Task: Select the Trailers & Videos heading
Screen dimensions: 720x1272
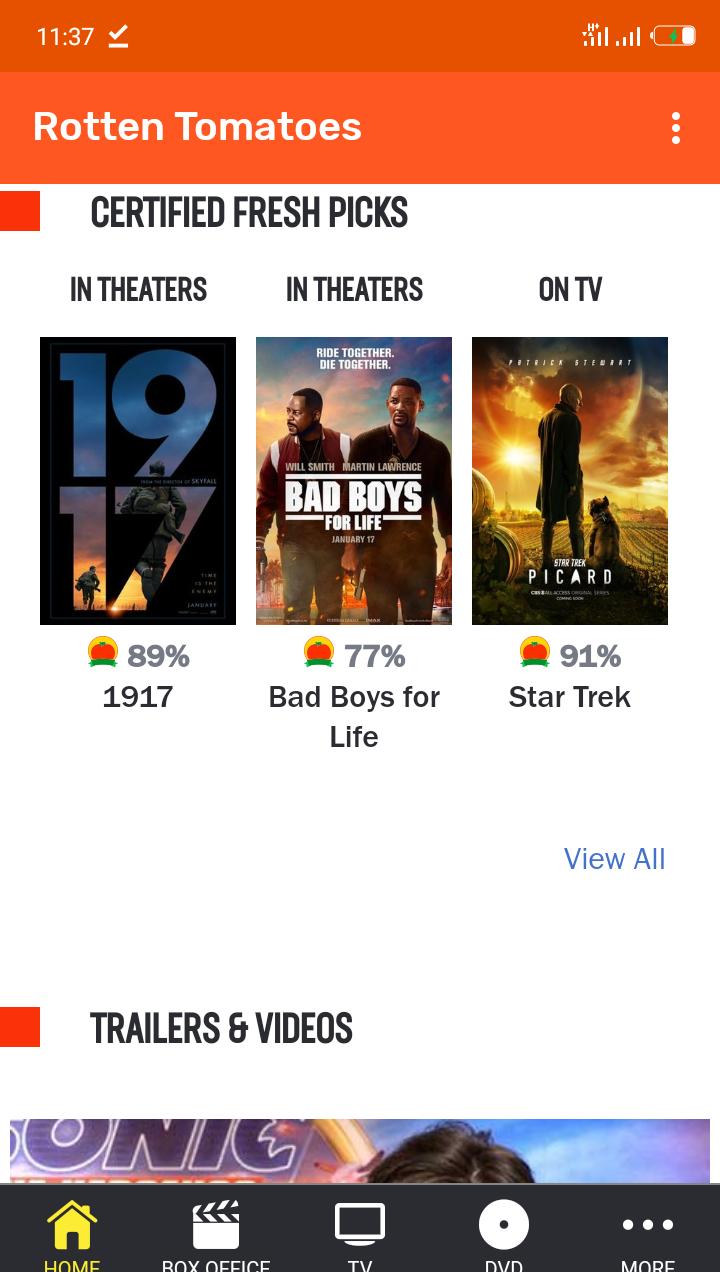Action: (x=221, y=1029)
